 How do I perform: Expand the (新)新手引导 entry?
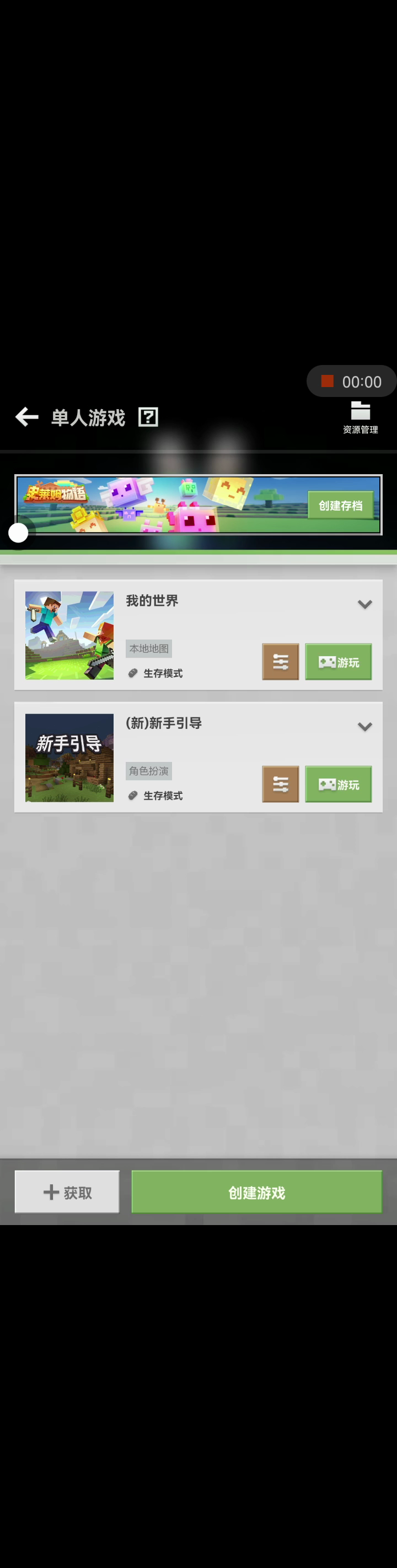pyautogui.click(x=364, y=727)
